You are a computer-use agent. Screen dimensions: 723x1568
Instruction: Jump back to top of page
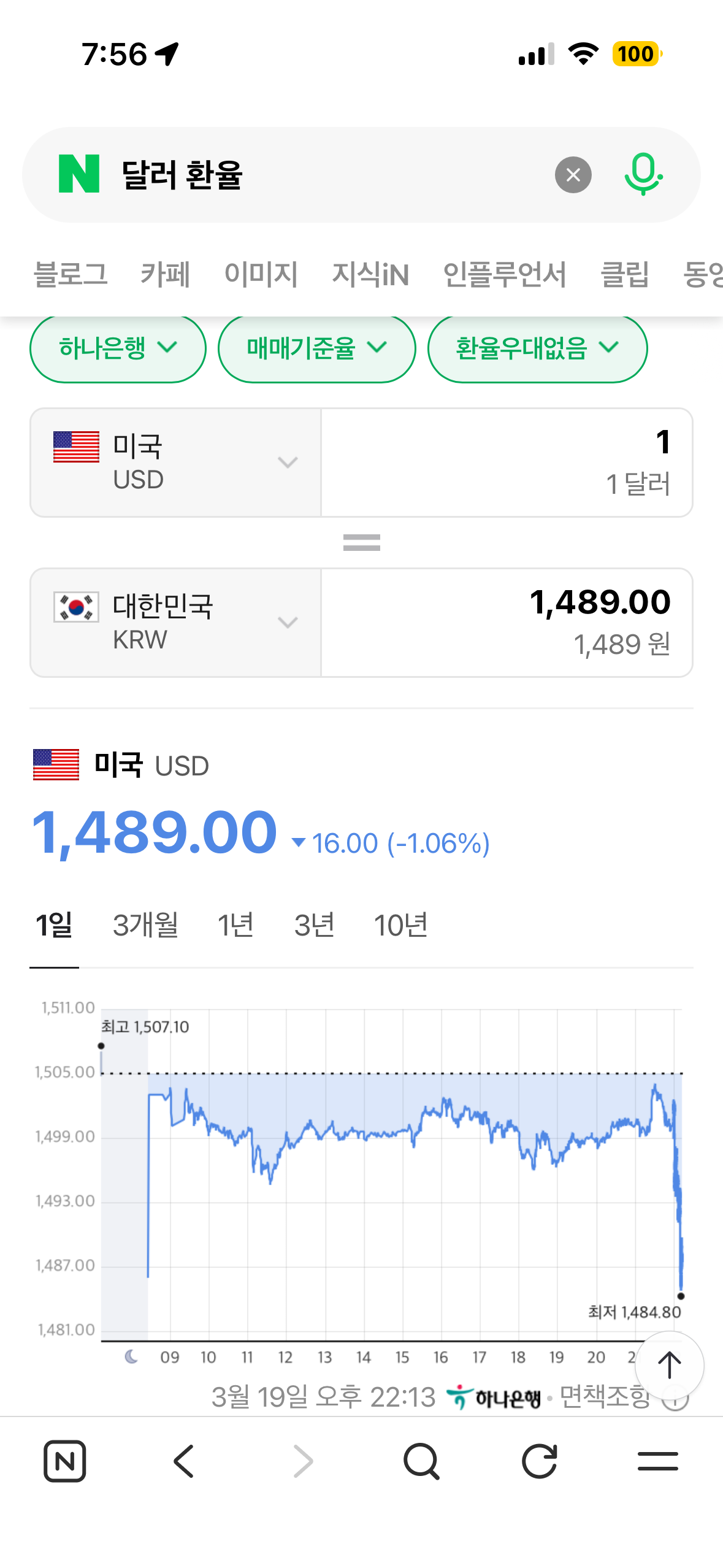(669, 1366)
